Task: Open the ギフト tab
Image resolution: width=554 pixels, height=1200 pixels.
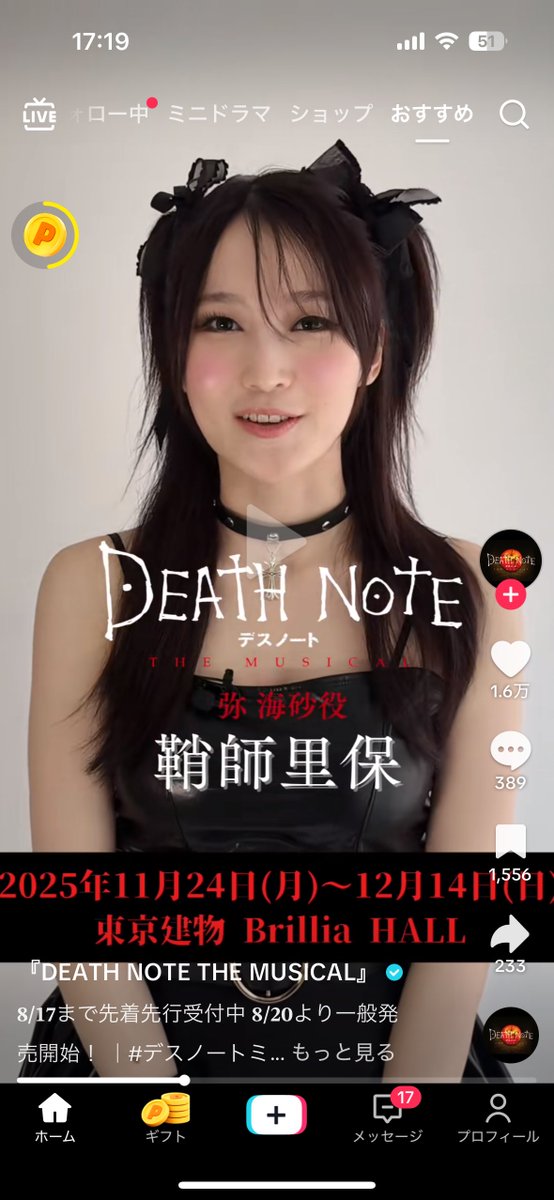Action: click(165, 1118)
